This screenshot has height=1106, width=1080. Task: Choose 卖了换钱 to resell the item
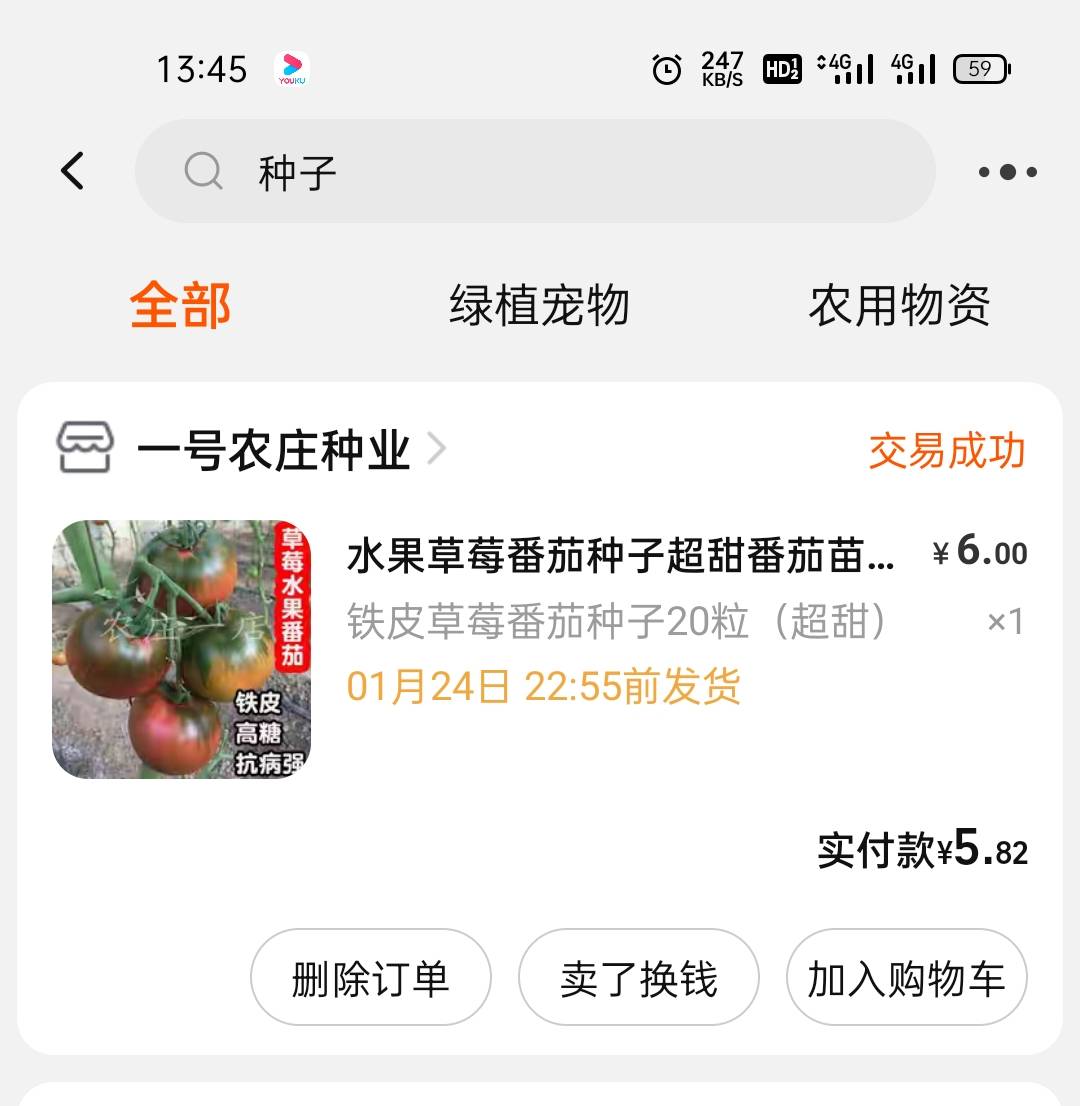pos(638,978)
